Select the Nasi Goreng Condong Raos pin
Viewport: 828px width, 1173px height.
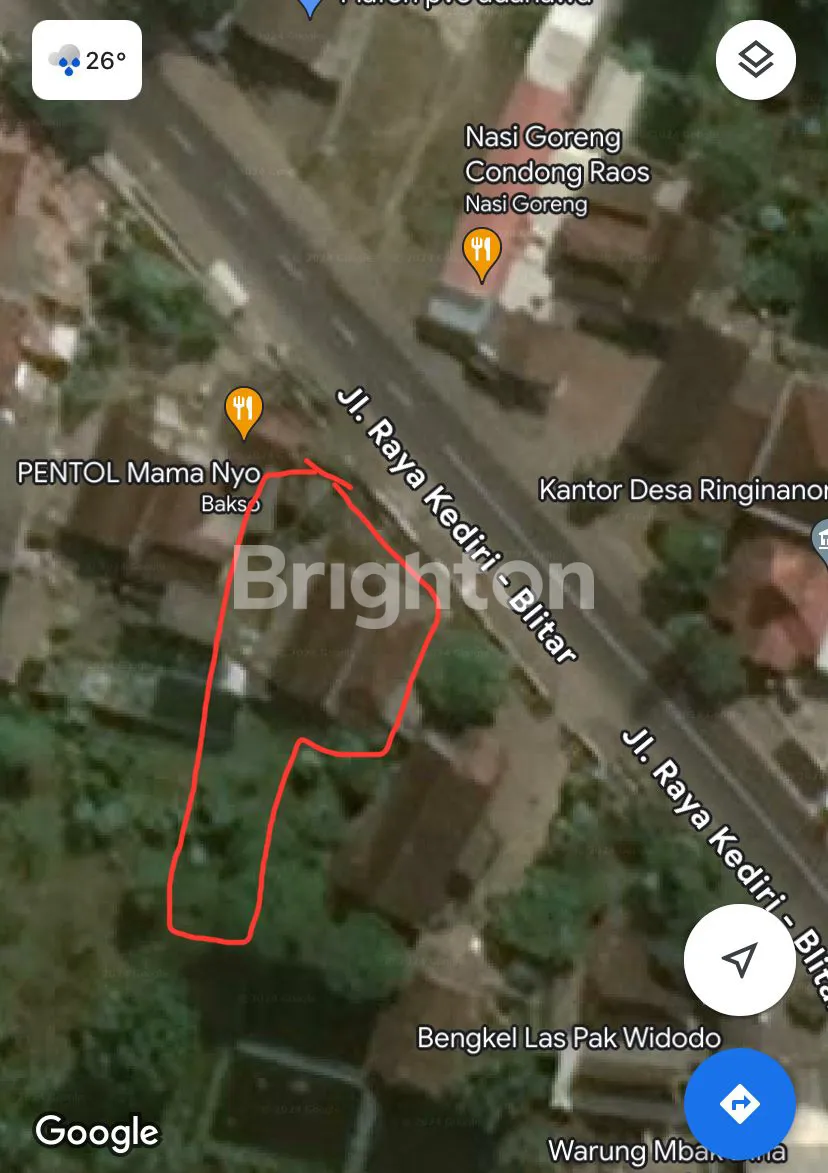point(482,252)
